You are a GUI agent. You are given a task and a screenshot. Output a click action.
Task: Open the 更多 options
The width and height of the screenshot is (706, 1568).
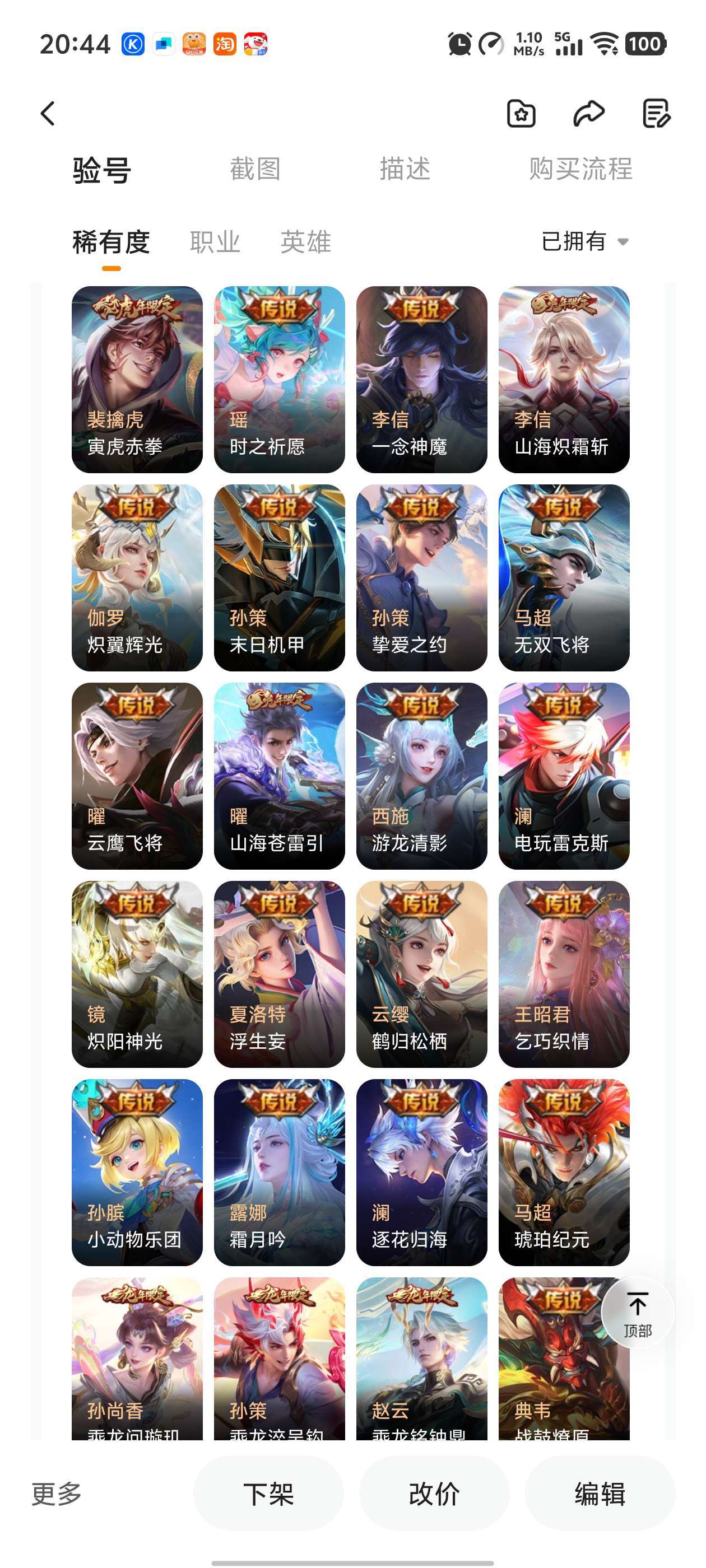click(x=57, y=1493)
